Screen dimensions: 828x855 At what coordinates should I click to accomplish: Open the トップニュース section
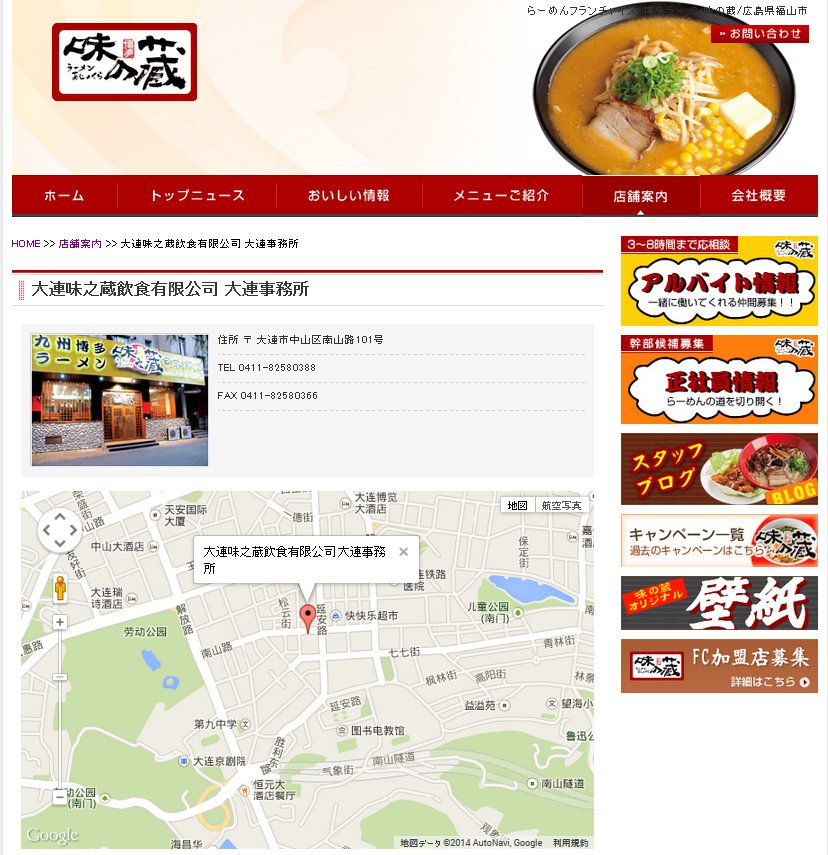(197, 196)
